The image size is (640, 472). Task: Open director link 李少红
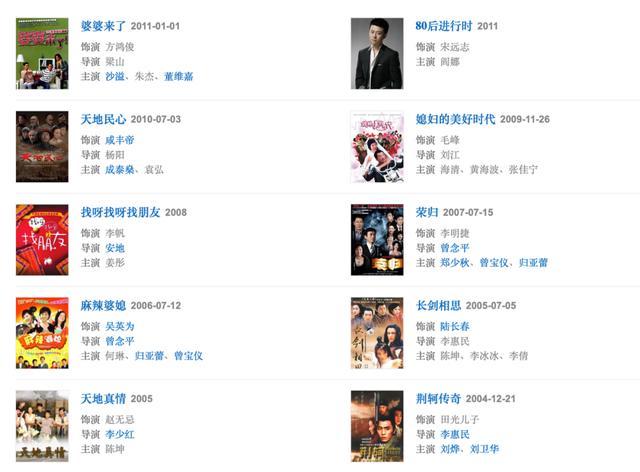click(x=120, y=435)
